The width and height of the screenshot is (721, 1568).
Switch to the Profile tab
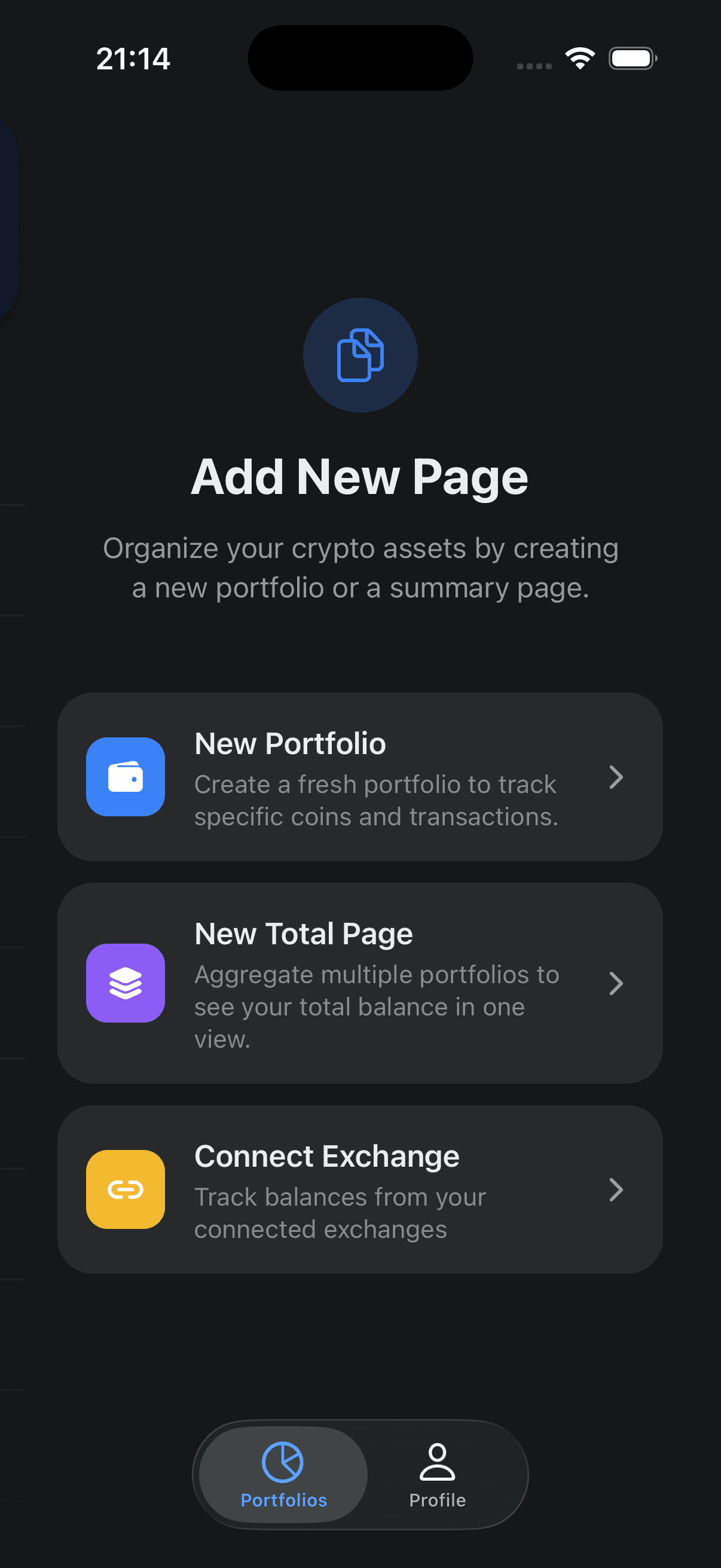coord(438,1473)
